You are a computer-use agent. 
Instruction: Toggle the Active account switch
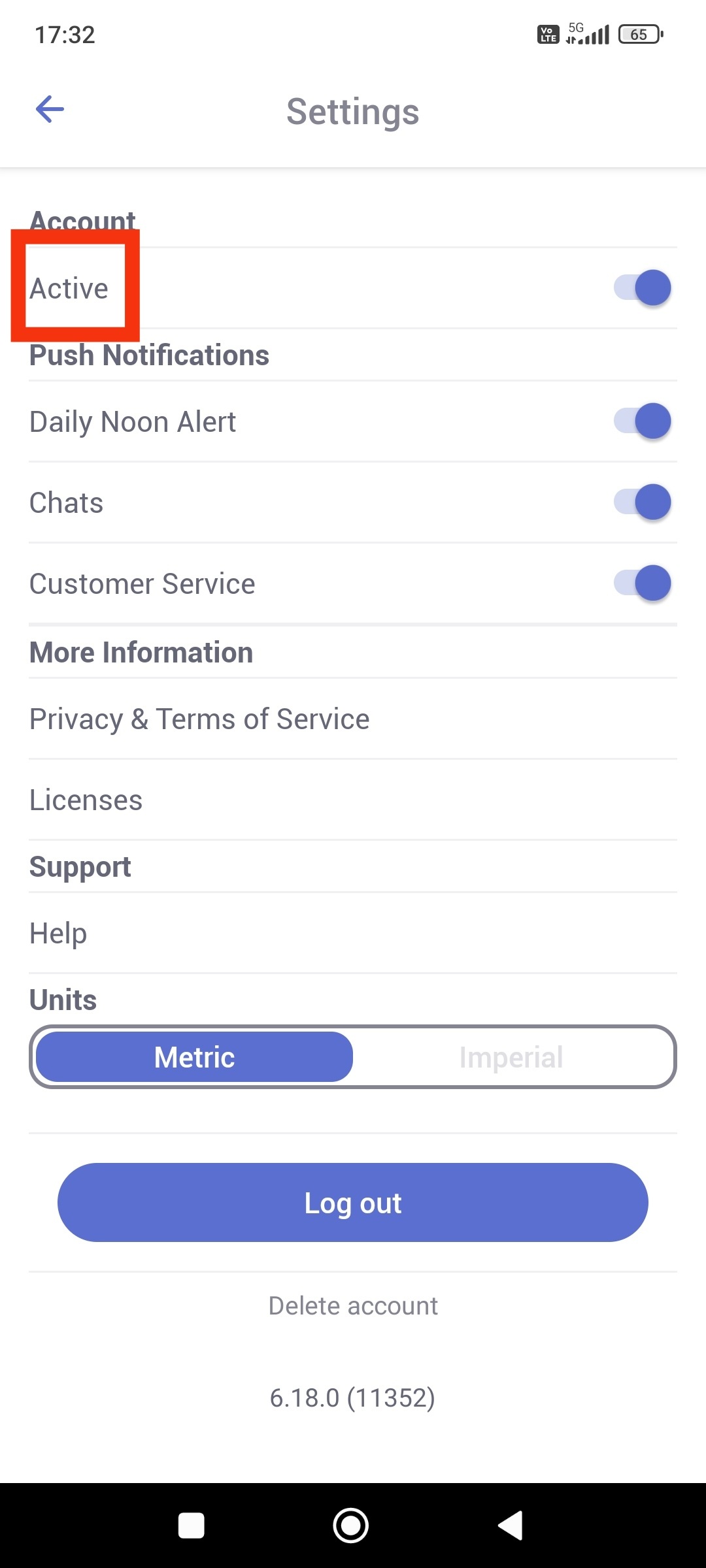[642, 287]
